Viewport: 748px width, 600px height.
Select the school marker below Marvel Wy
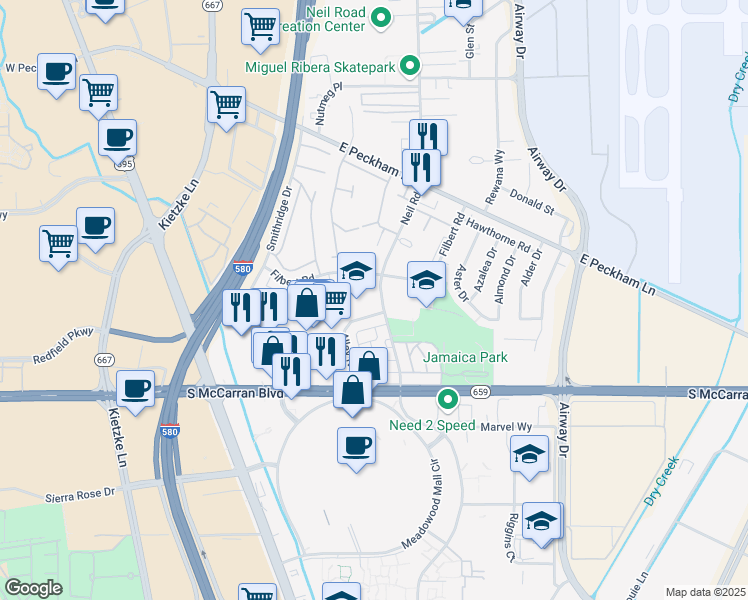click(529, 455)
